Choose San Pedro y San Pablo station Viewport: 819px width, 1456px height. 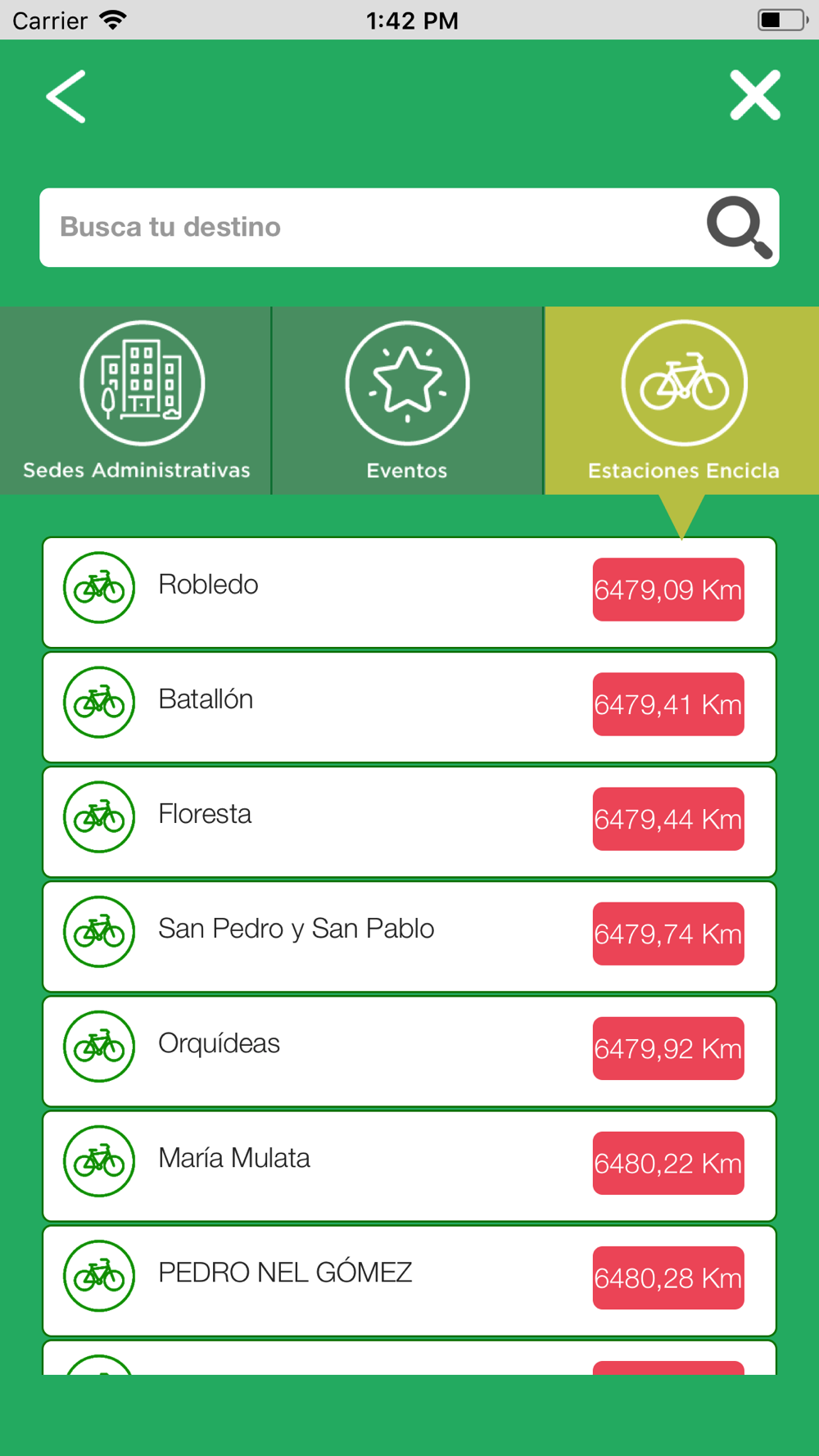[x=409, y=936]
